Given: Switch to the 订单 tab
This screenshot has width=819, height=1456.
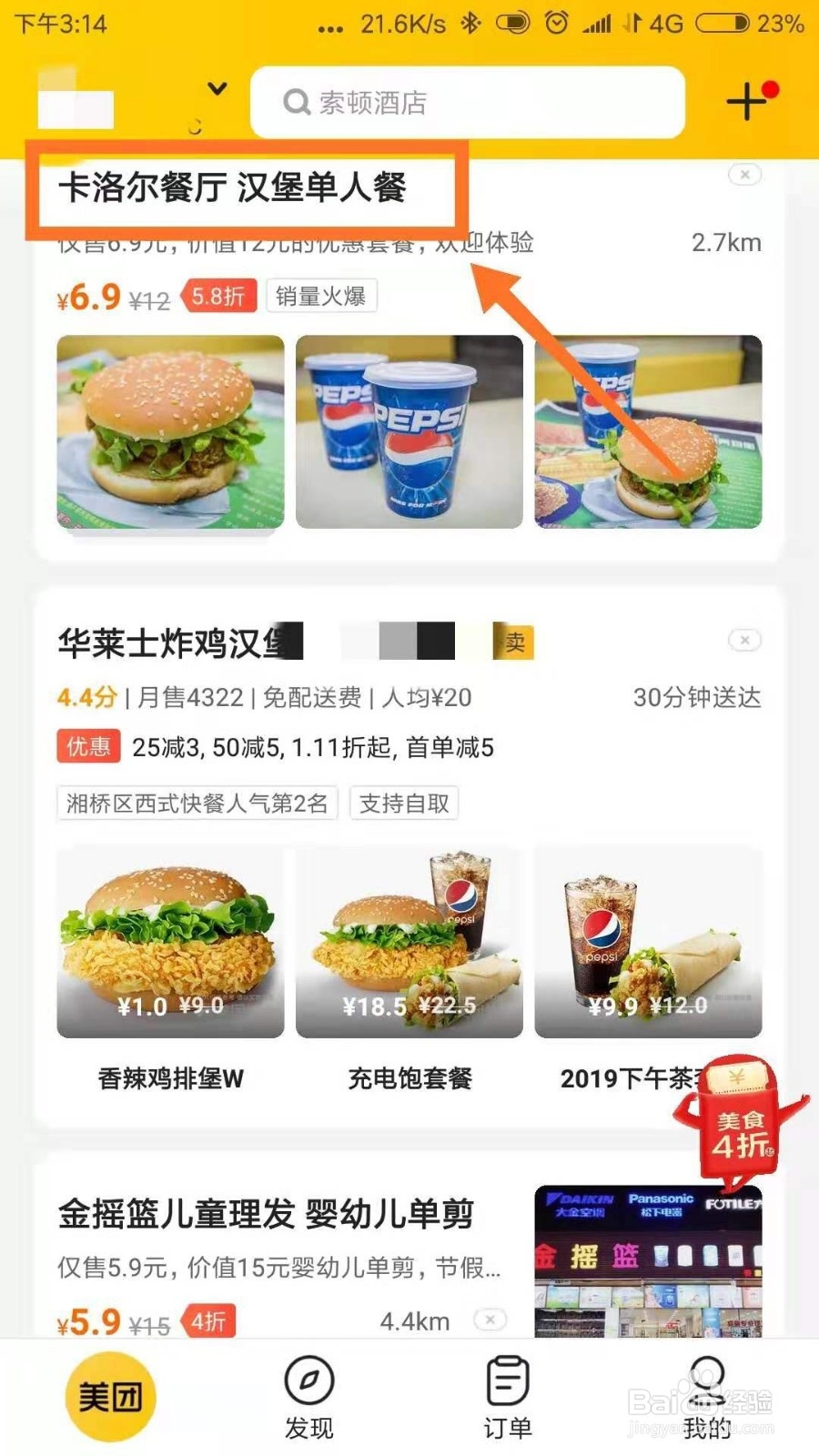Looking at the screenshot, I should [508, 1397].
